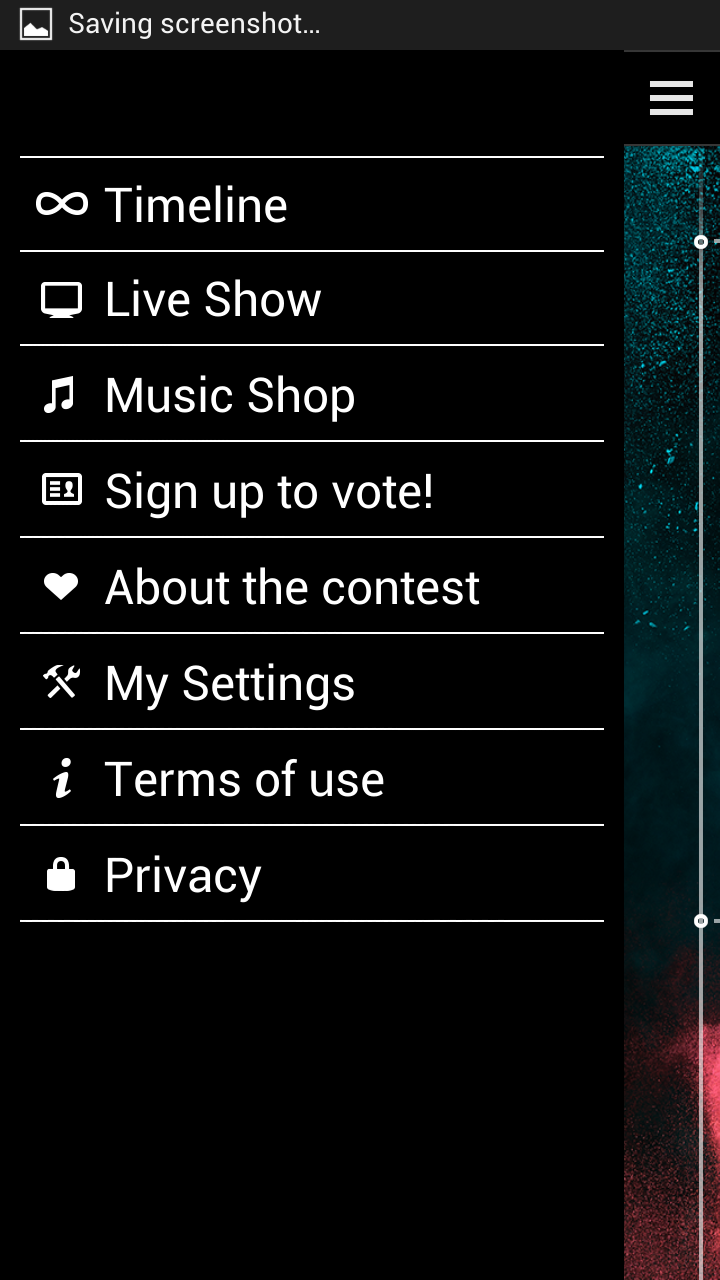Viewport: 720px width, 1280px height.
Task: Go to the Live Show section
Action: (213, 299)
